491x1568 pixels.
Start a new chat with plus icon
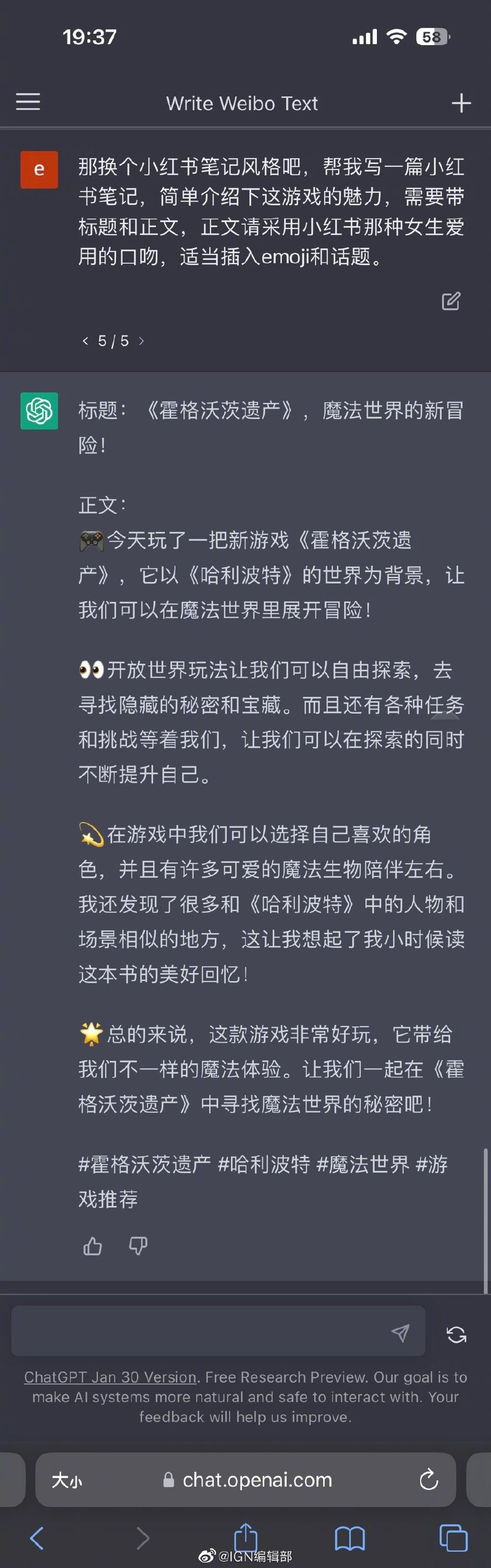[x=461, y=103]
